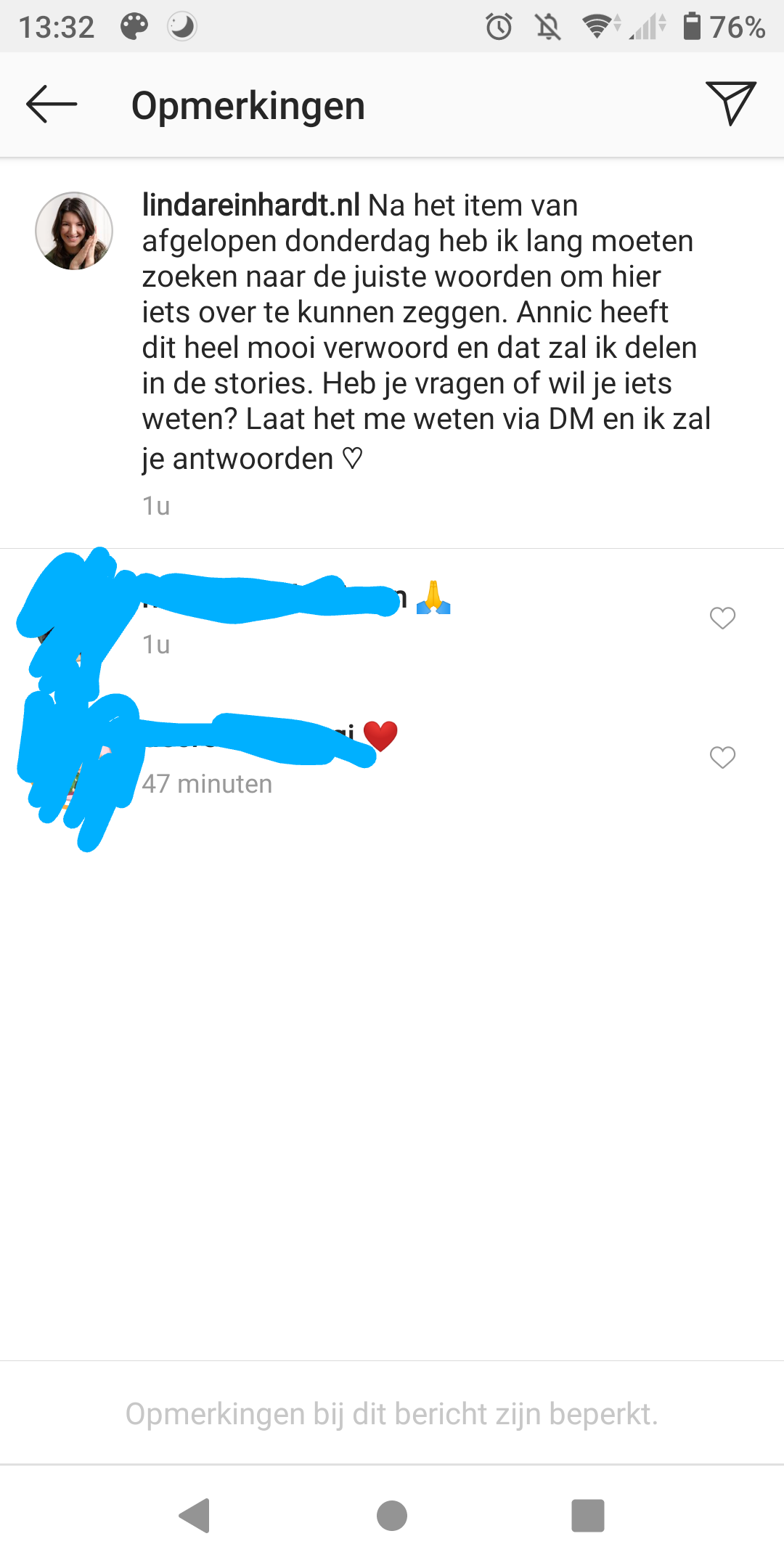This screenshot has height=1568, width=784.
Task: Open the lindareinhardt.nl username link
Action: 250,205
